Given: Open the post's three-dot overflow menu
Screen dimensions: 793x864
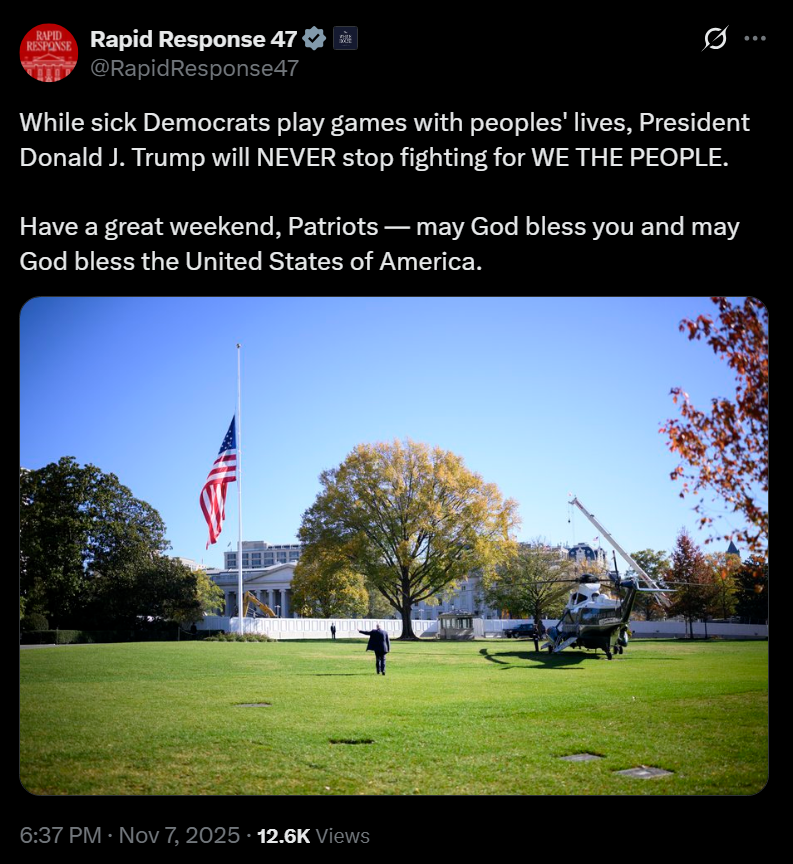Looking at the screenshot, I should [x=756, y=39].
